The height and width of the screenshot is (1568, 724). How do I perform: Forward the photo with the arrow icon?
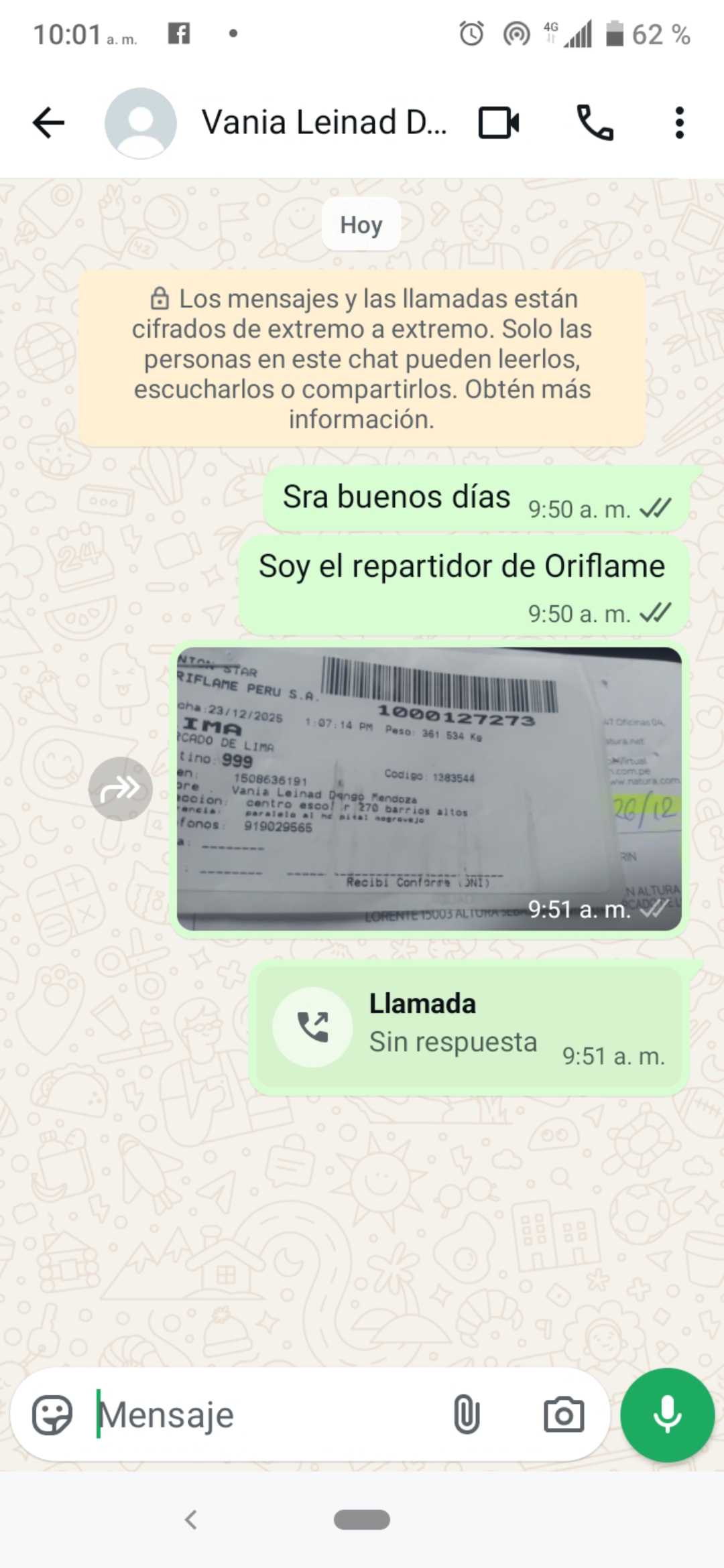tap(121, 789)
